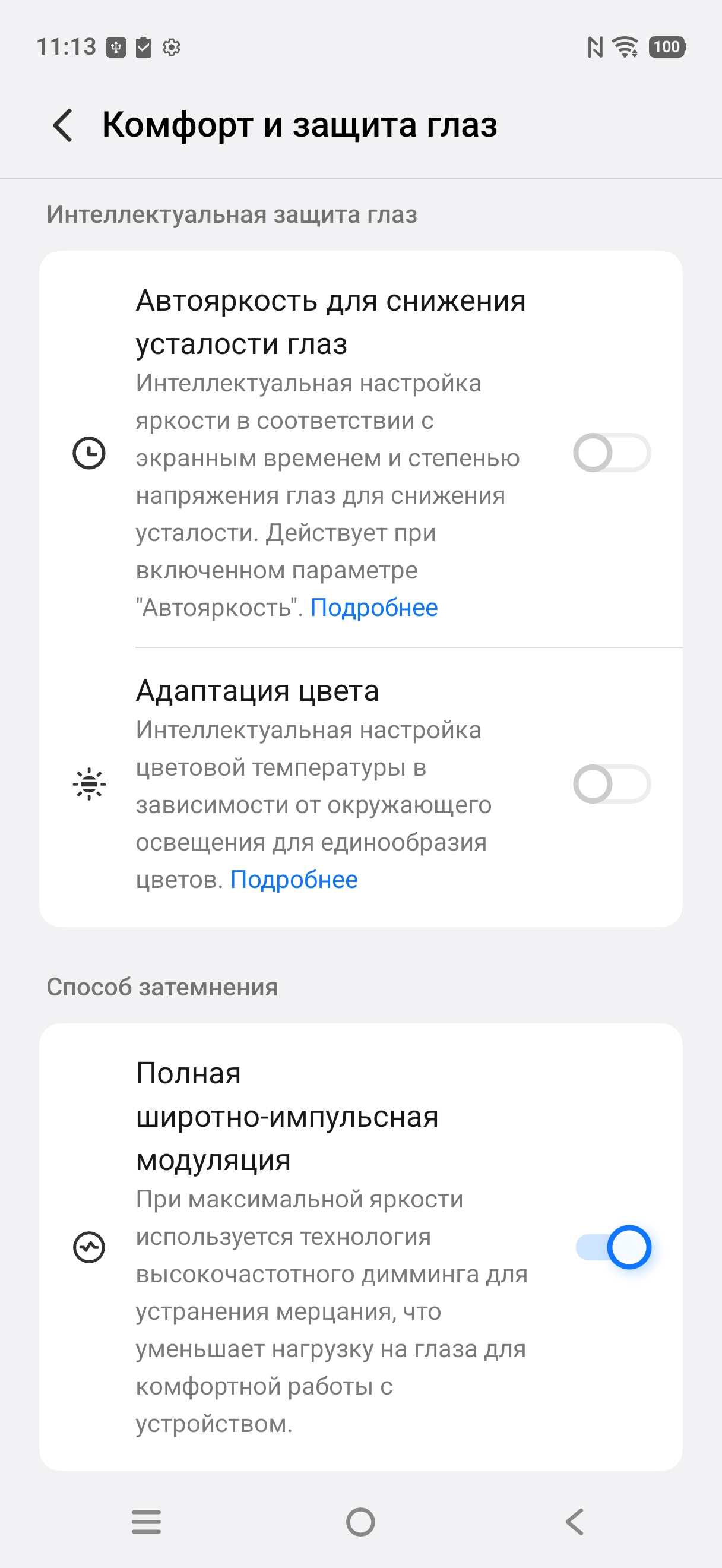Disable Полная широтно-импульсная модуляция
Image resolution: width=722 pixels, height=1568 pixels.
coord(613,1247)
